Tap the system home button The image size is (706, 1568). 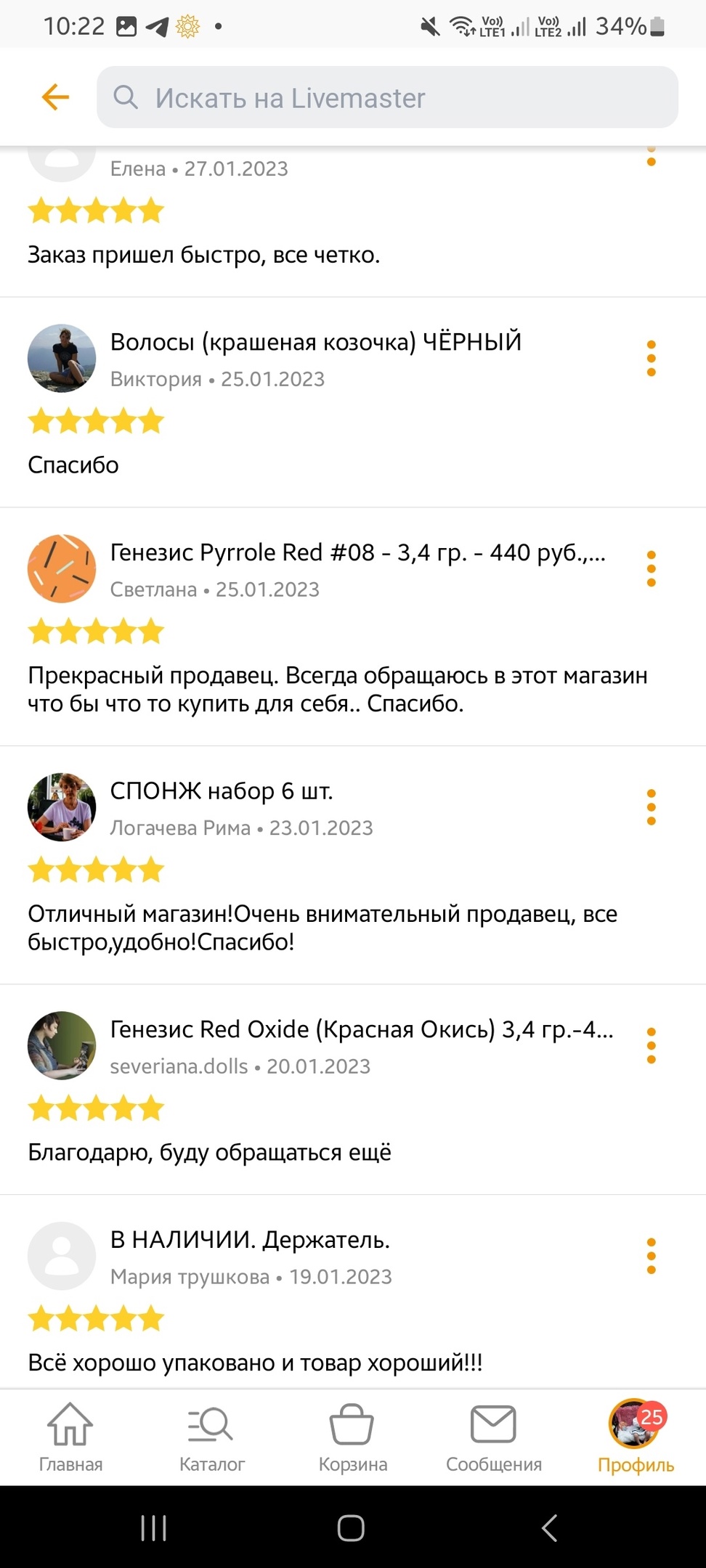click(x=351, y=1527)
